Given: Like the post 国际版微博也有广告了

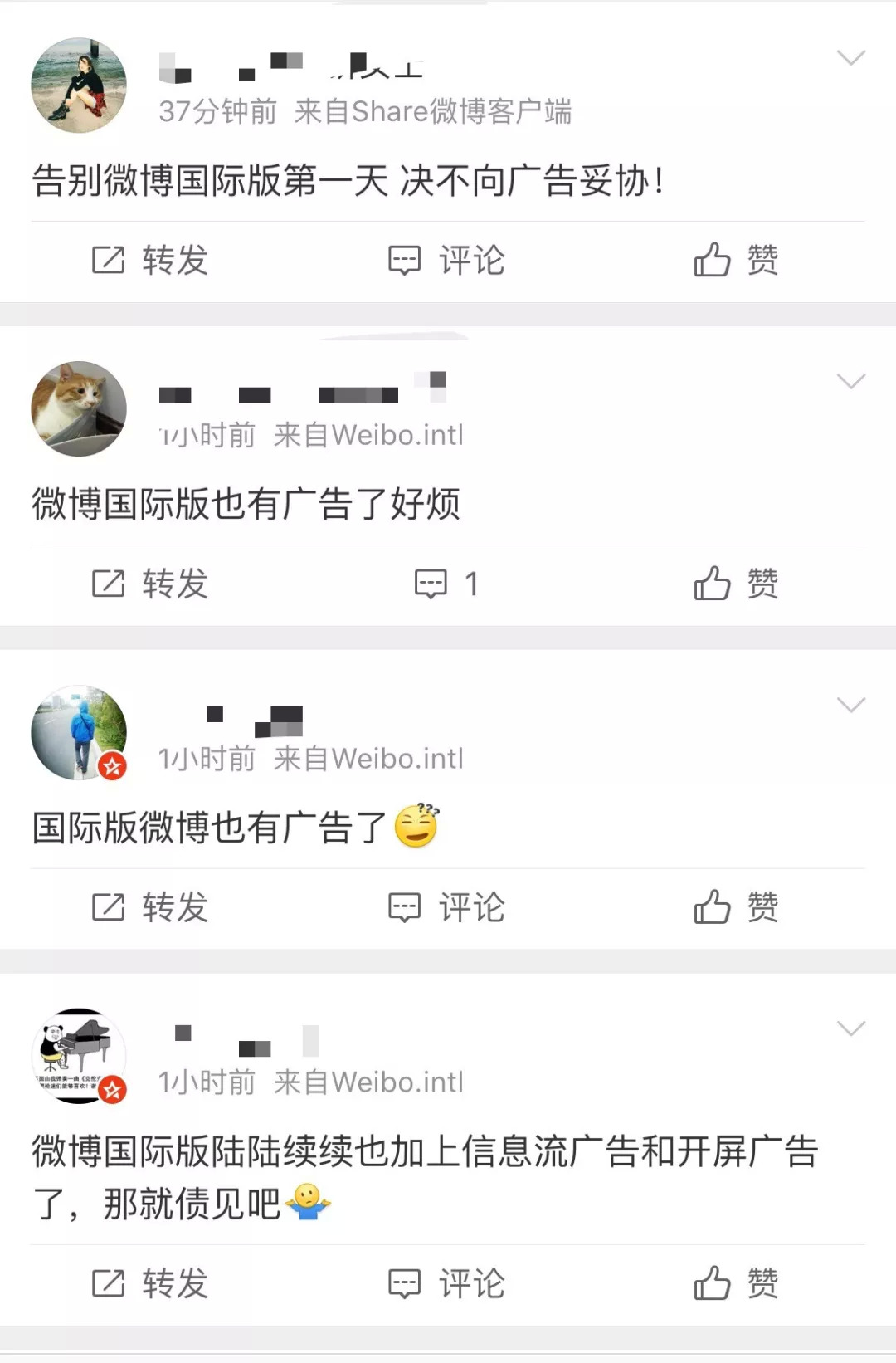Looking at the screenshot, I should (x=736, y=907).
